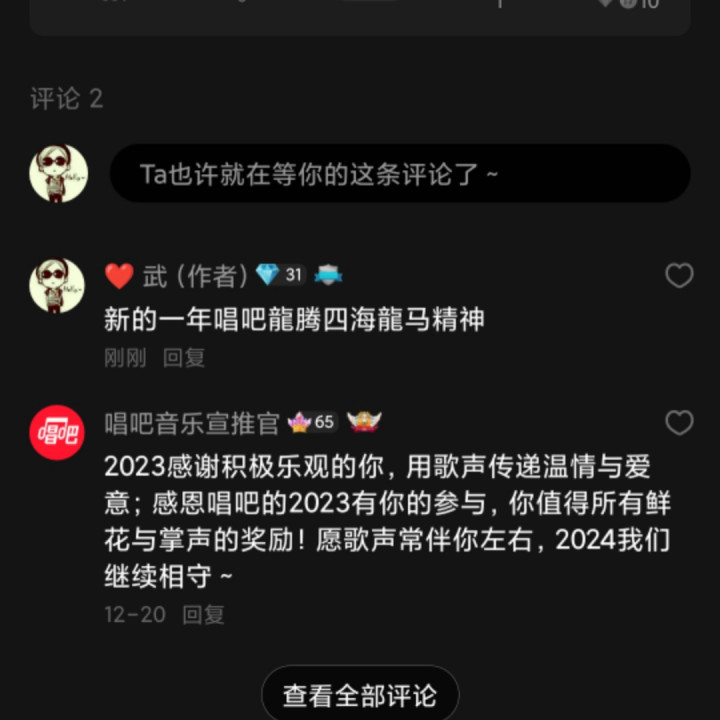Reply to 武's comment posted 刚刚

[184, 357]
